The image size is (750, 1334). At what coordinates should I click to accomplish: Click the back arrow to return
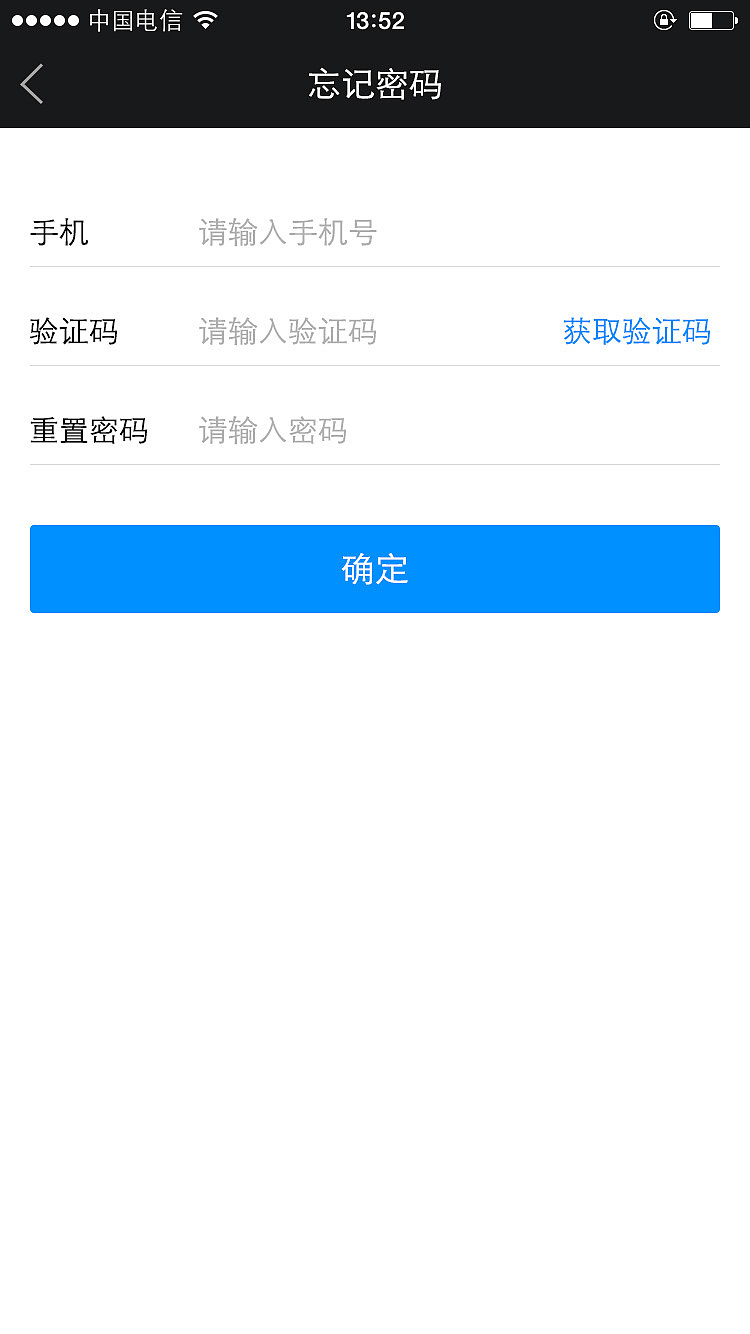[x=31, y=84]
